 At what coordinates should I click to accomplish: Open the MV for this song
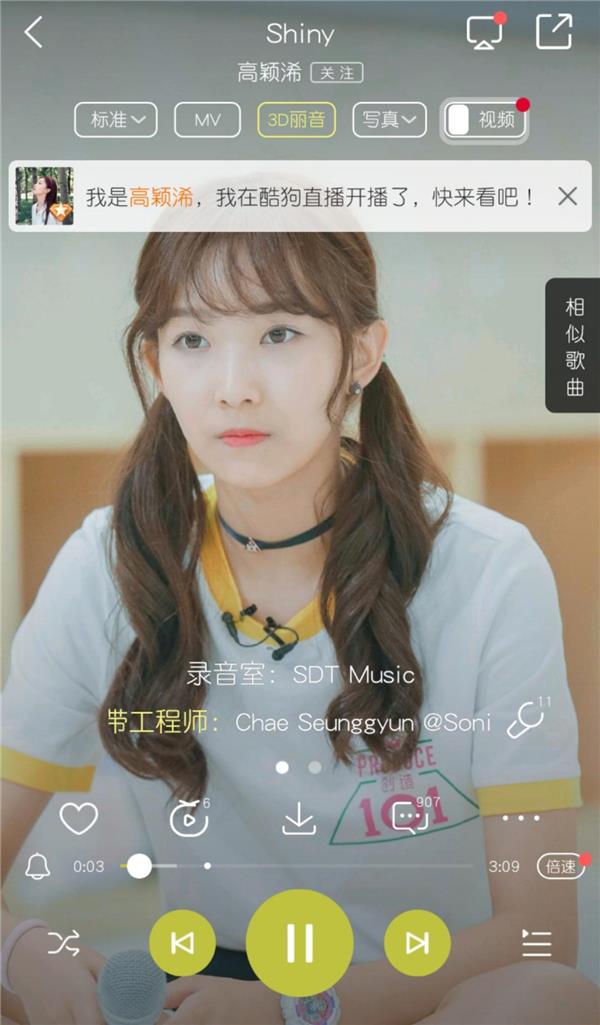click(207, 120)
